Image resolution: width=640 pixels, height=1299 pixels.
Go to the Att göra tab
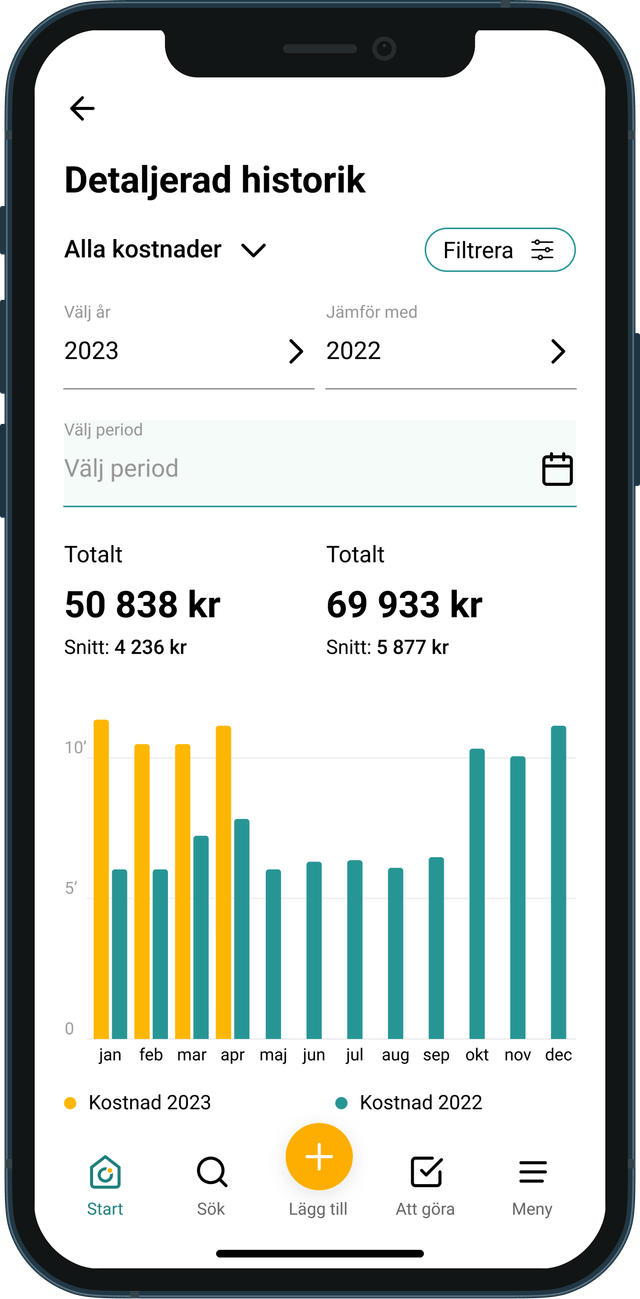[426, 1187]
